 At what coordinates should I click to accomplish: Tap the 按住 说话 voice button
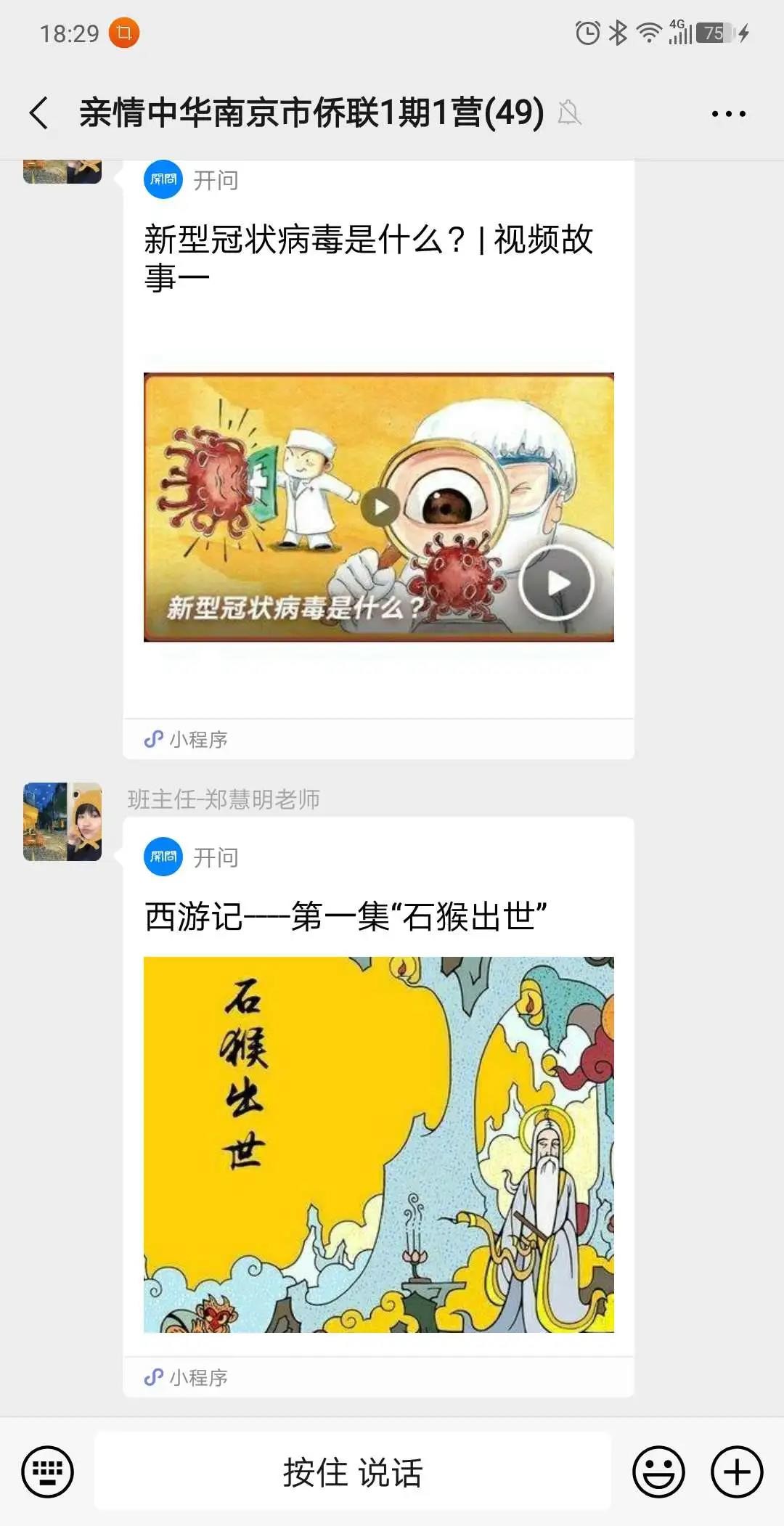pyautogui.click(x=353, y=1472)
